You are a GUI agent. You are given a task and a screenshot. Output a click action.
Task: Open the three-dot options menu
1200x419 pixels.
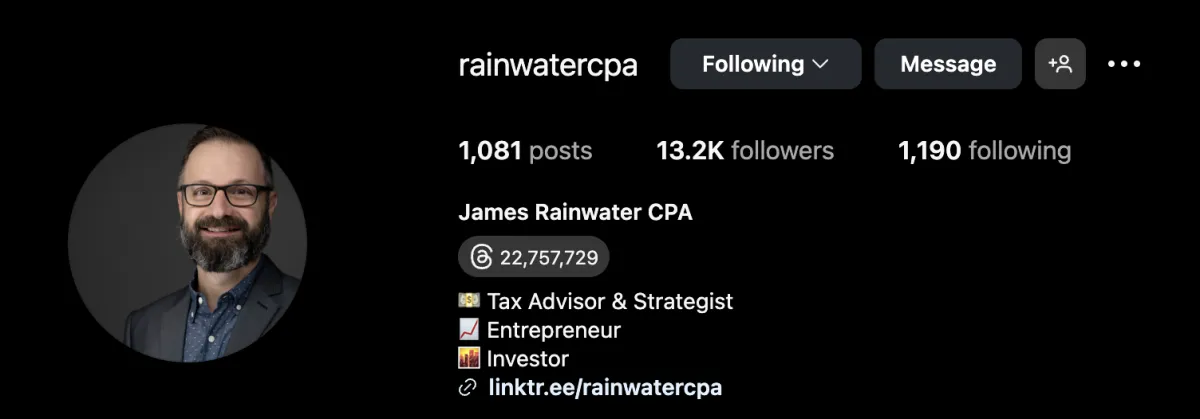[x=1124, y=64]
